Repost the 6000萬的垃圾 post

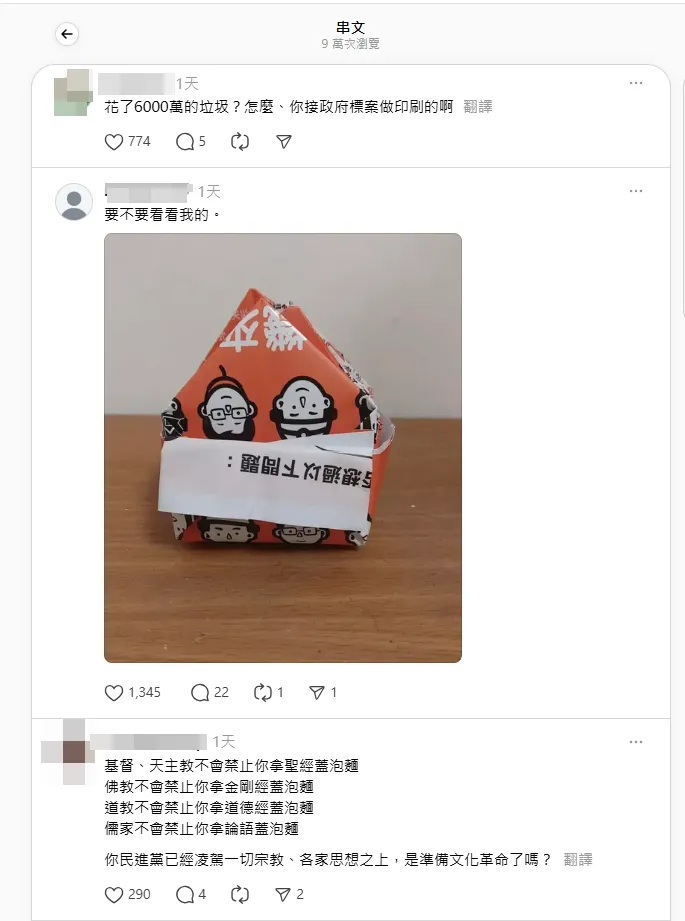[x=240, y=142]
